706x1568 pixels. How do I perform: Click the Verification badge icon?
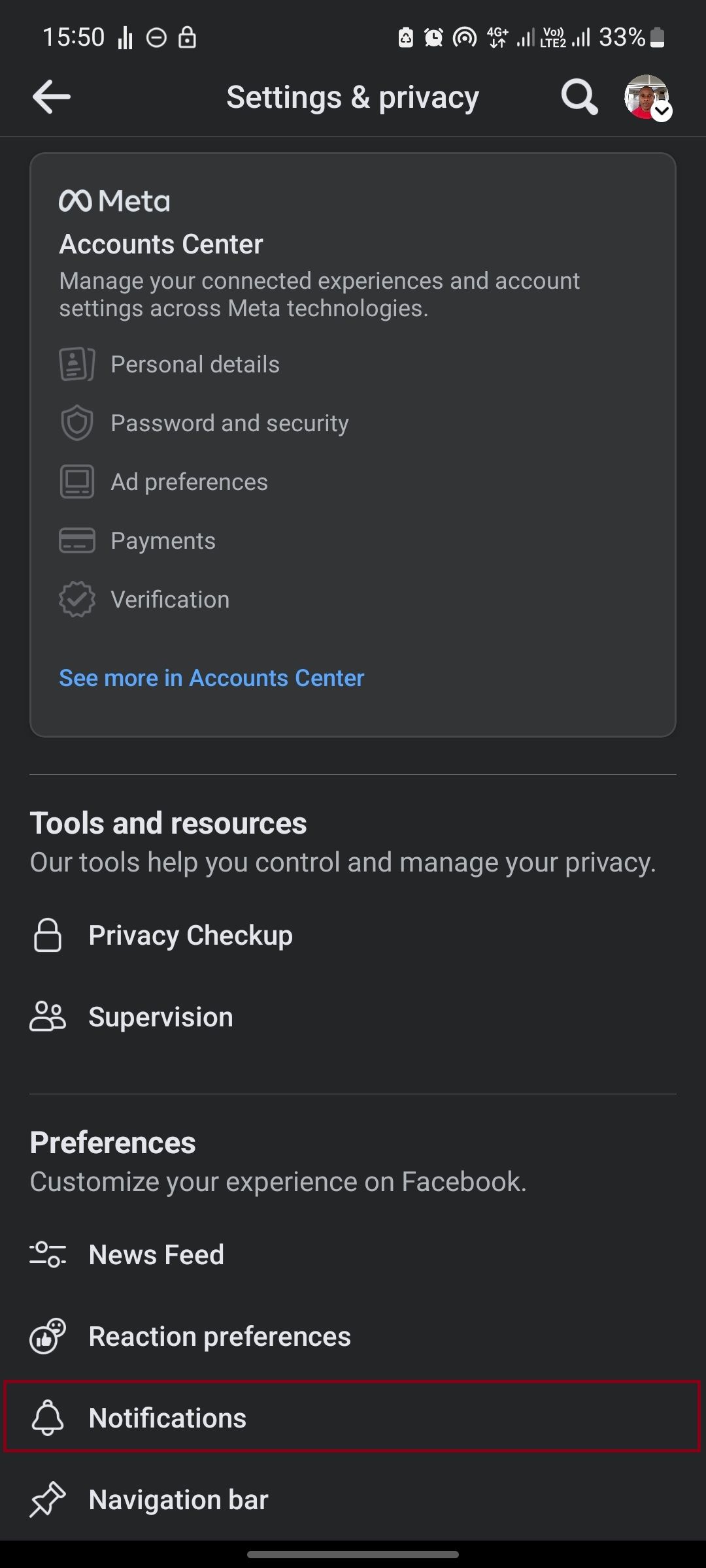point(76,599)
